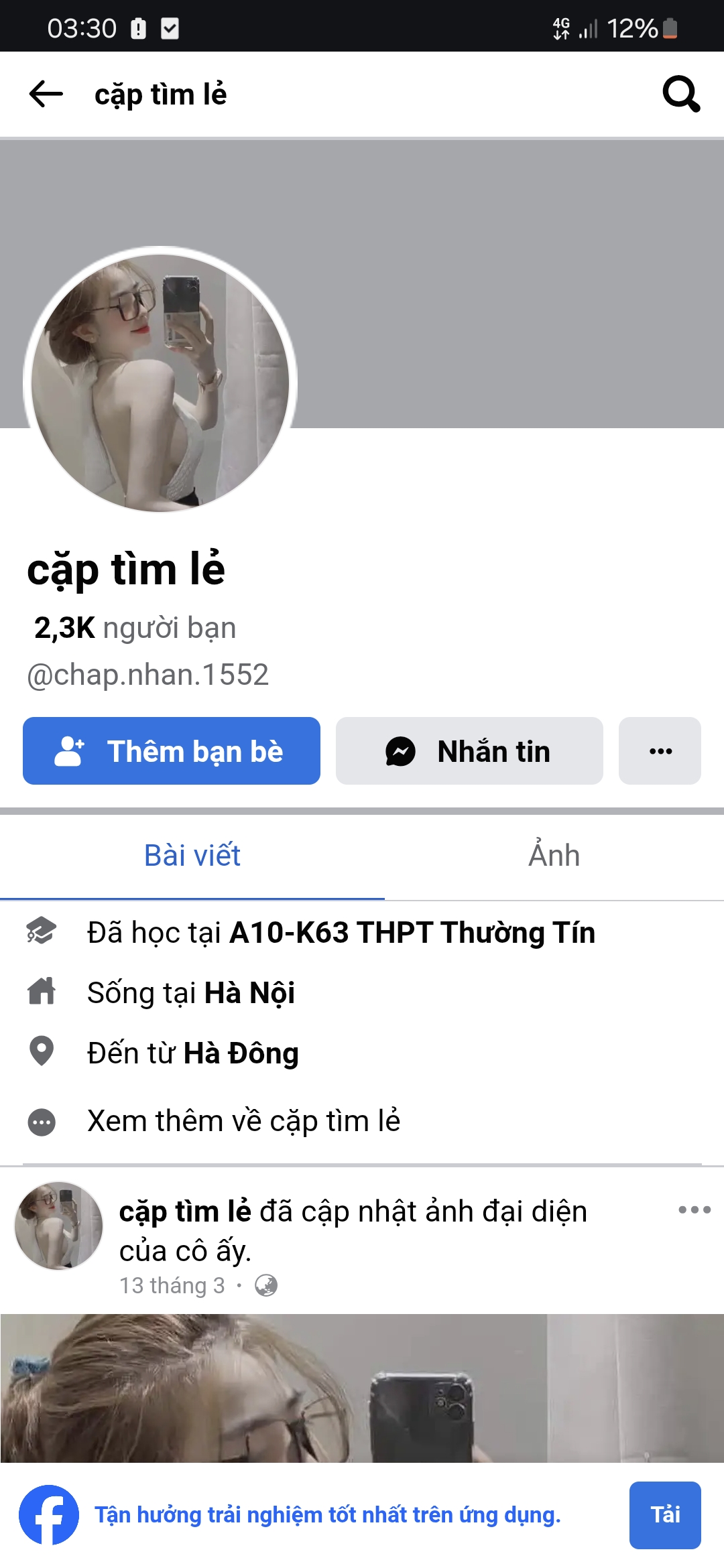The image size is (724, 1568).
Task: Tap the Tải button to get app
Action: [664, 1515]
